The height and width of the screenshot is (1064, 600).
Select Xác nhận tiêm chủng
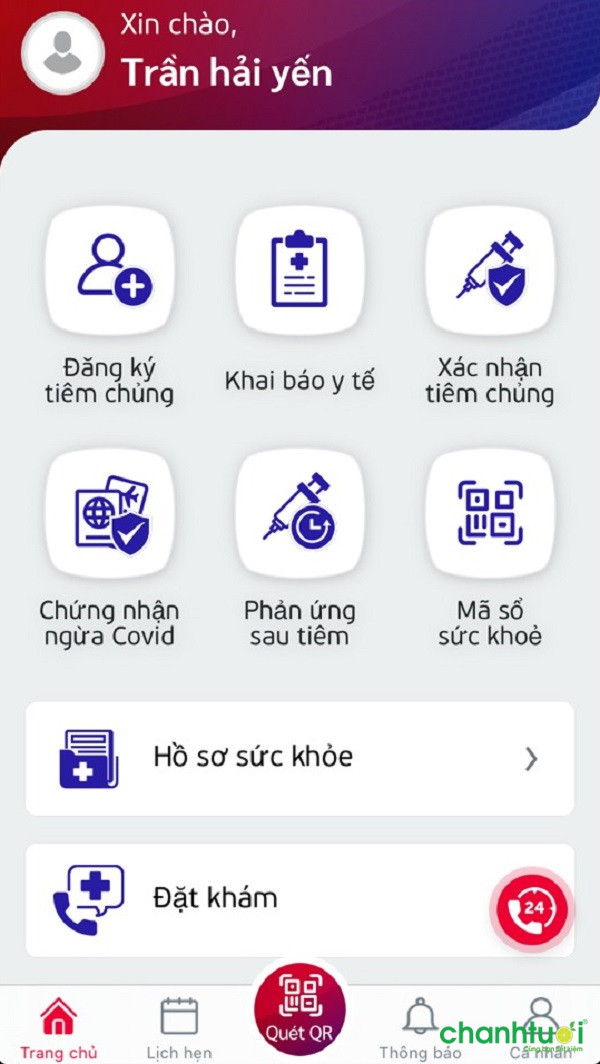[x=489, y=272]
